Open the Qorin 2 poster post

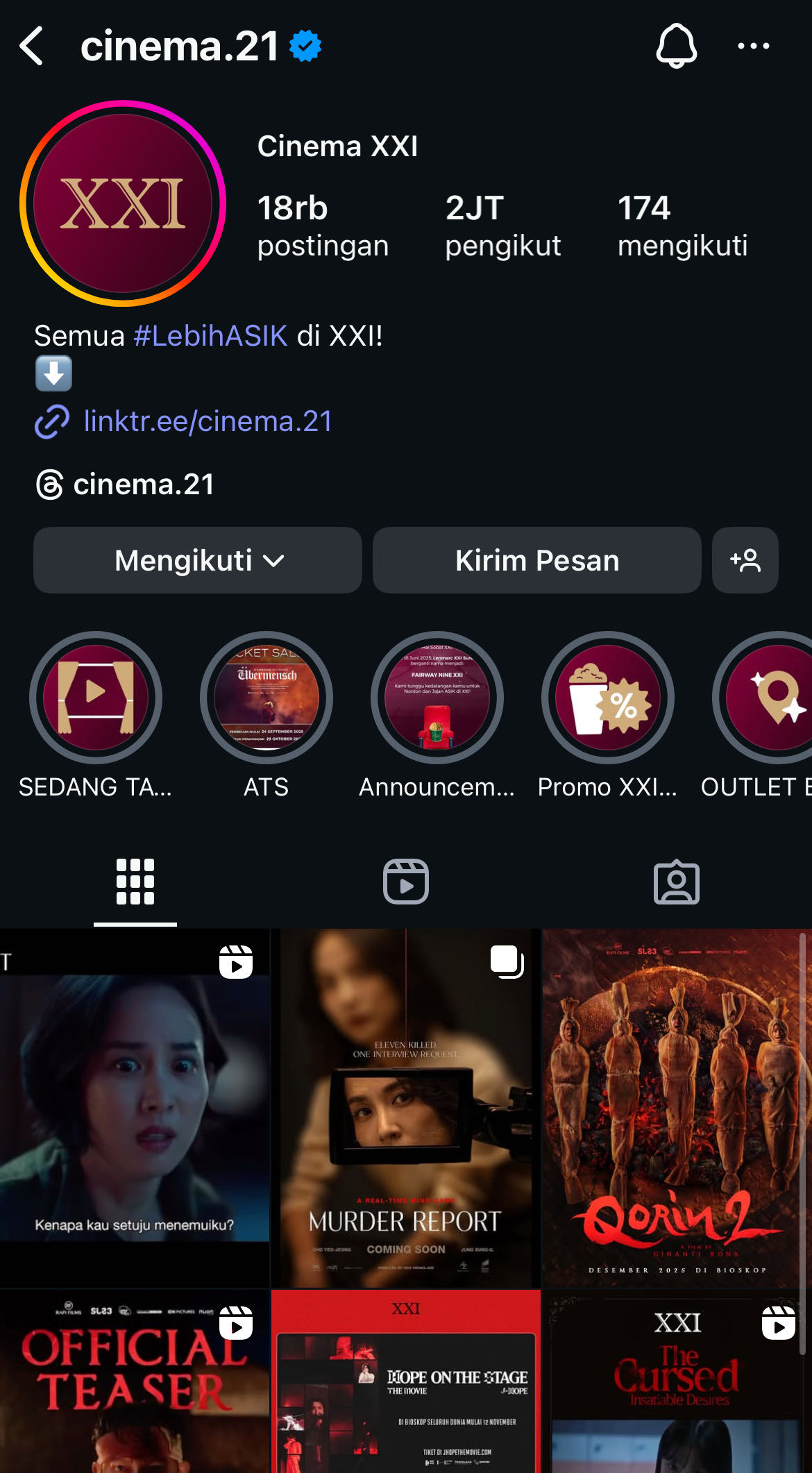coord(676,1107)
